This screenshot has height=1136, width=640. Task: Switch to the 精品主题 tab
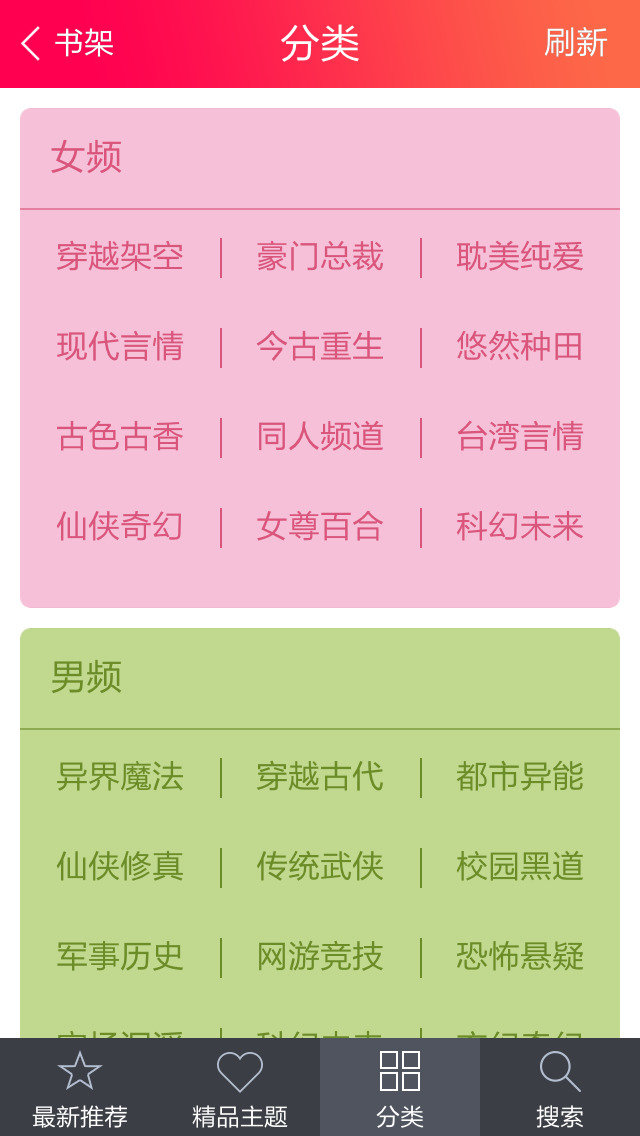coord(240,1088)
